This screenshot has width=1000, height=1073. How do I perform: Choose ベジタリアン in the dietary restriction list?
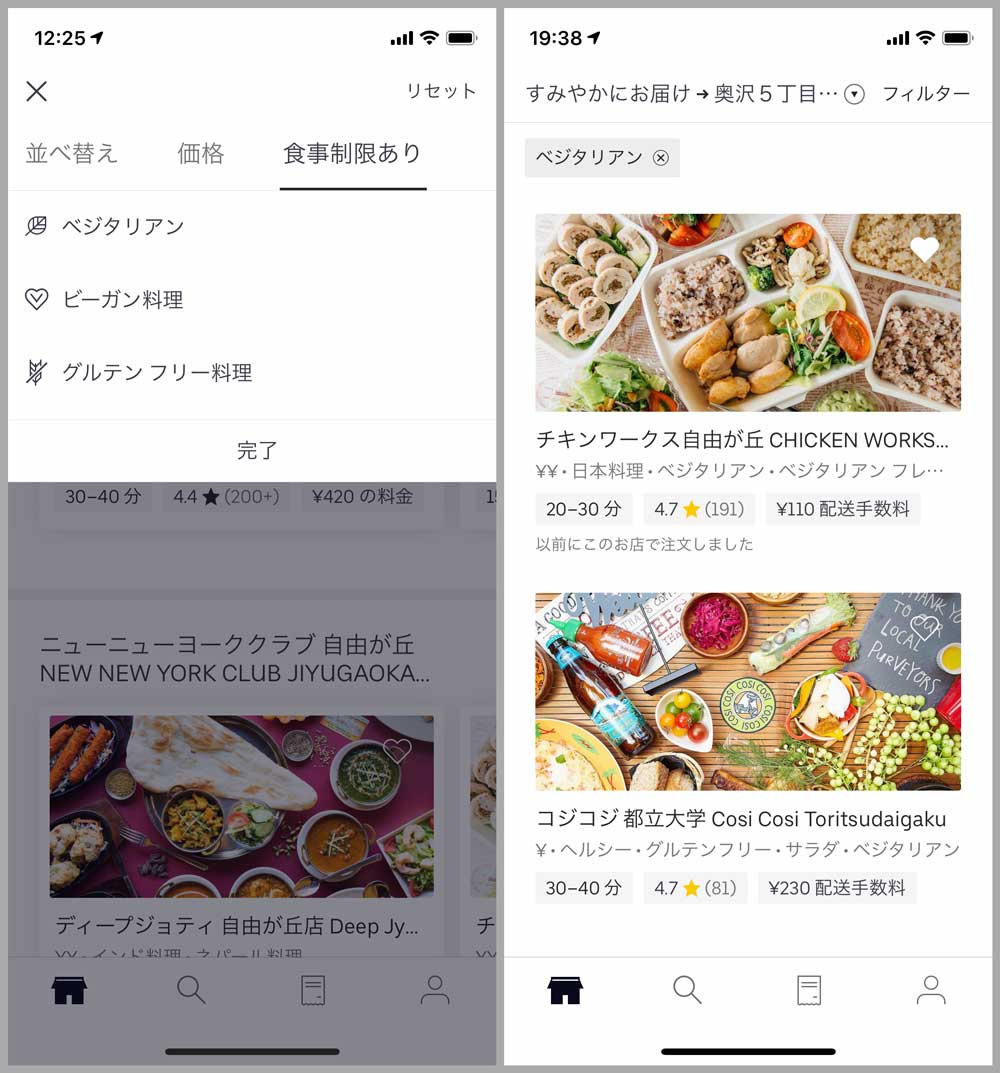[x=123, y=227]
